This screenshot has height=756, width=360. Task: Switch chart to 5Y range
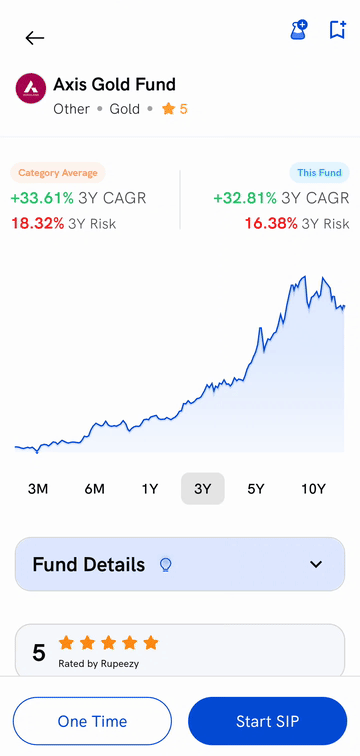256,489
